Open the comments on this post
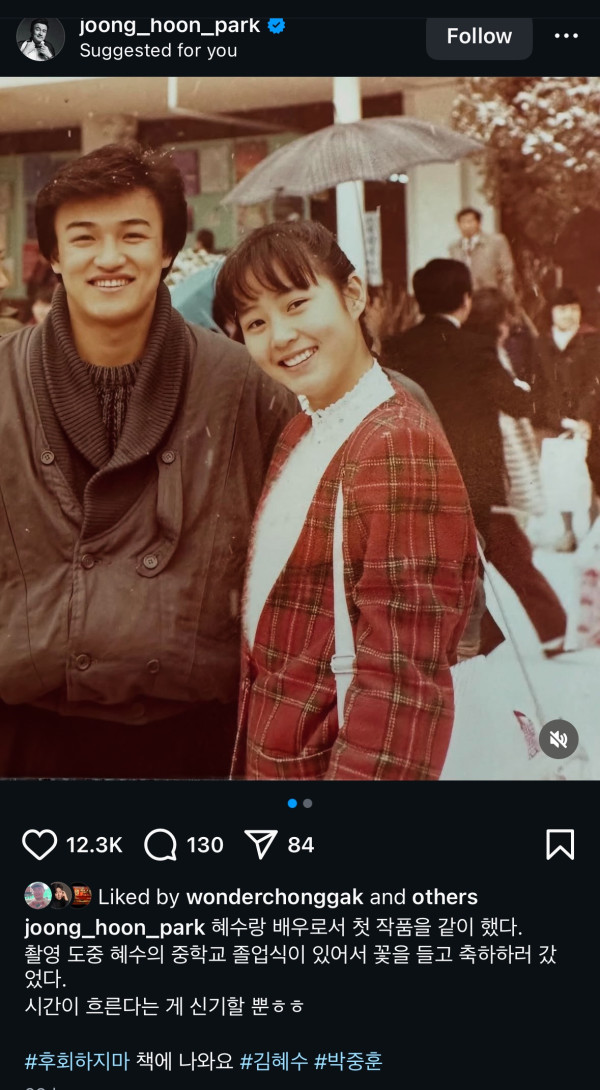The width and height of the screenshot is (600, 1090). (160, 845)
